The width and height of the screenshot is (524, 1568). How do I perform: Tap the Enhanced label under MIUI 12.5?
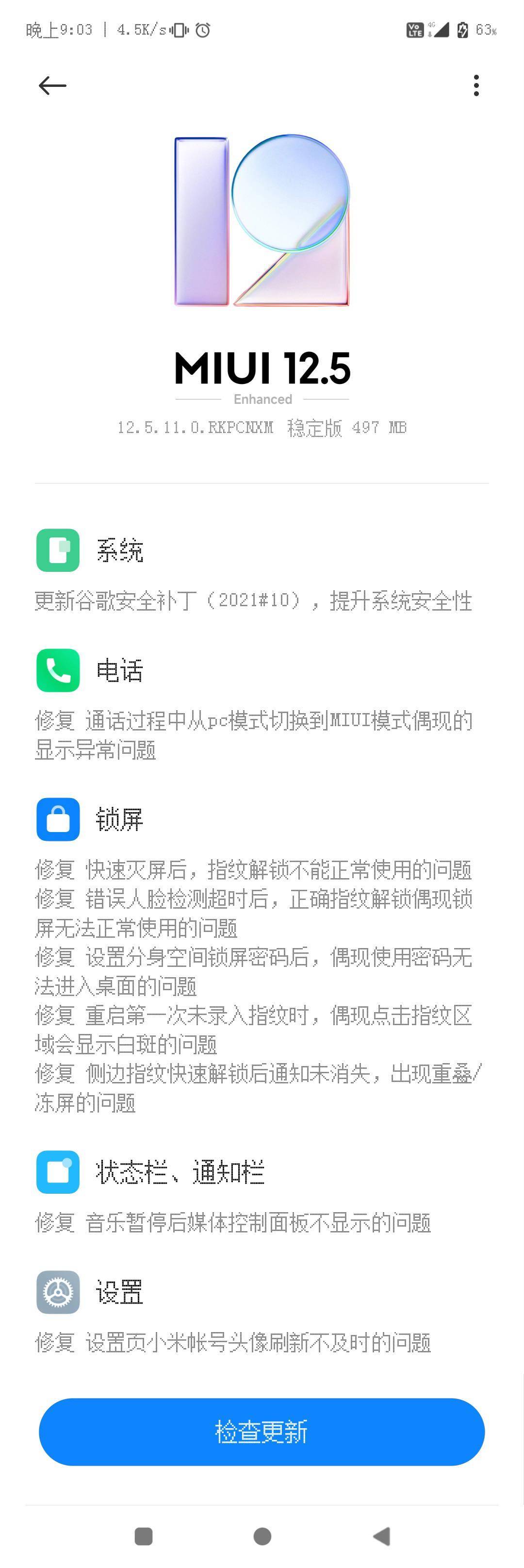click(262, 400)
